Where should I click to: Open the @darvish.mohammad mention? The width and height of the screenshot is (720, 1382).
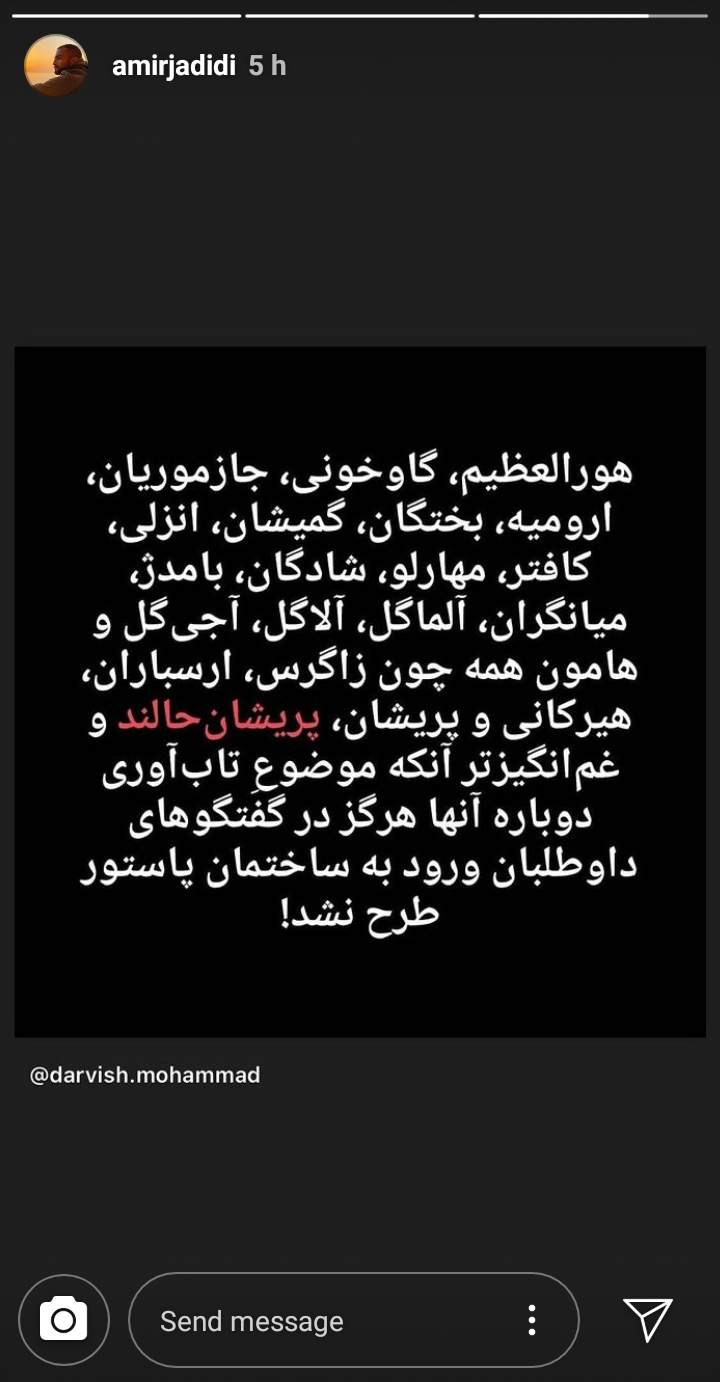(145, 1075)
